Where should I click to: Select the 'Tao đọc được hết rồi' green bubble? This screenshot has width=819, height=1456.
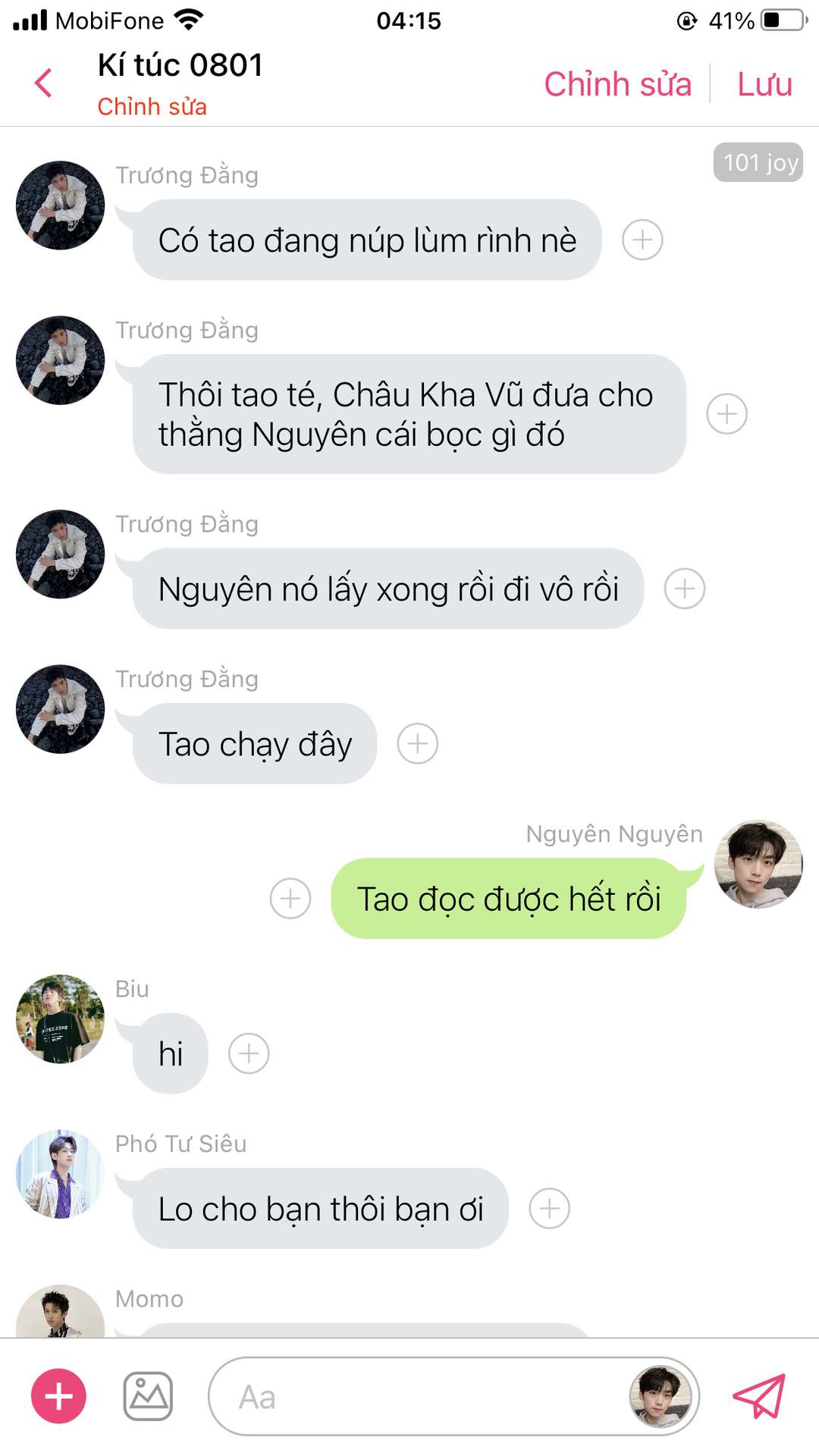pos(508,899)
